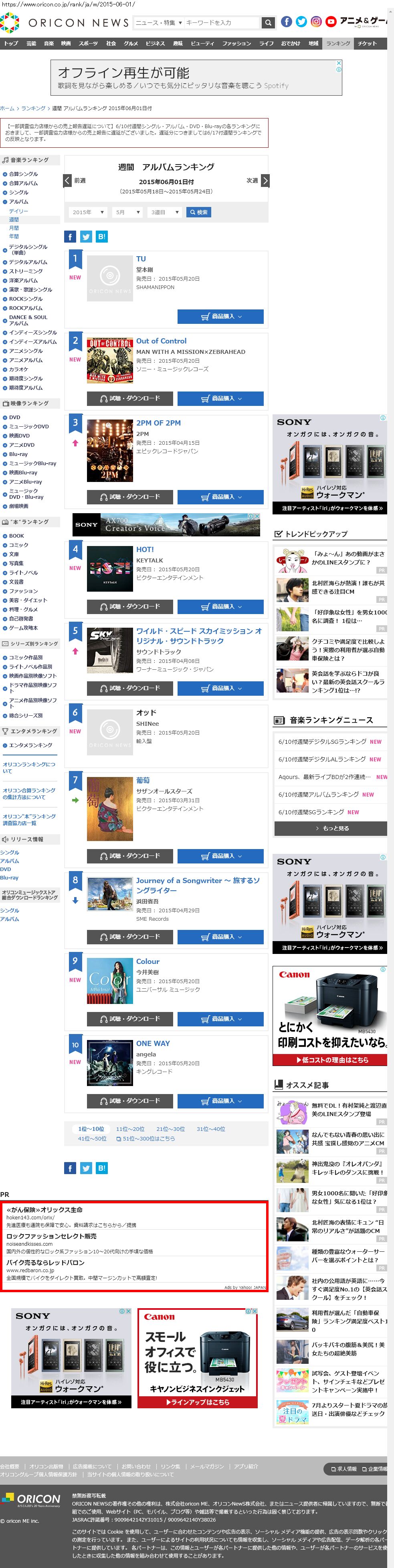Select コミック in book ranking sidebar
The height and width of the screenshot is (1568, 394).
coord(18,545)
